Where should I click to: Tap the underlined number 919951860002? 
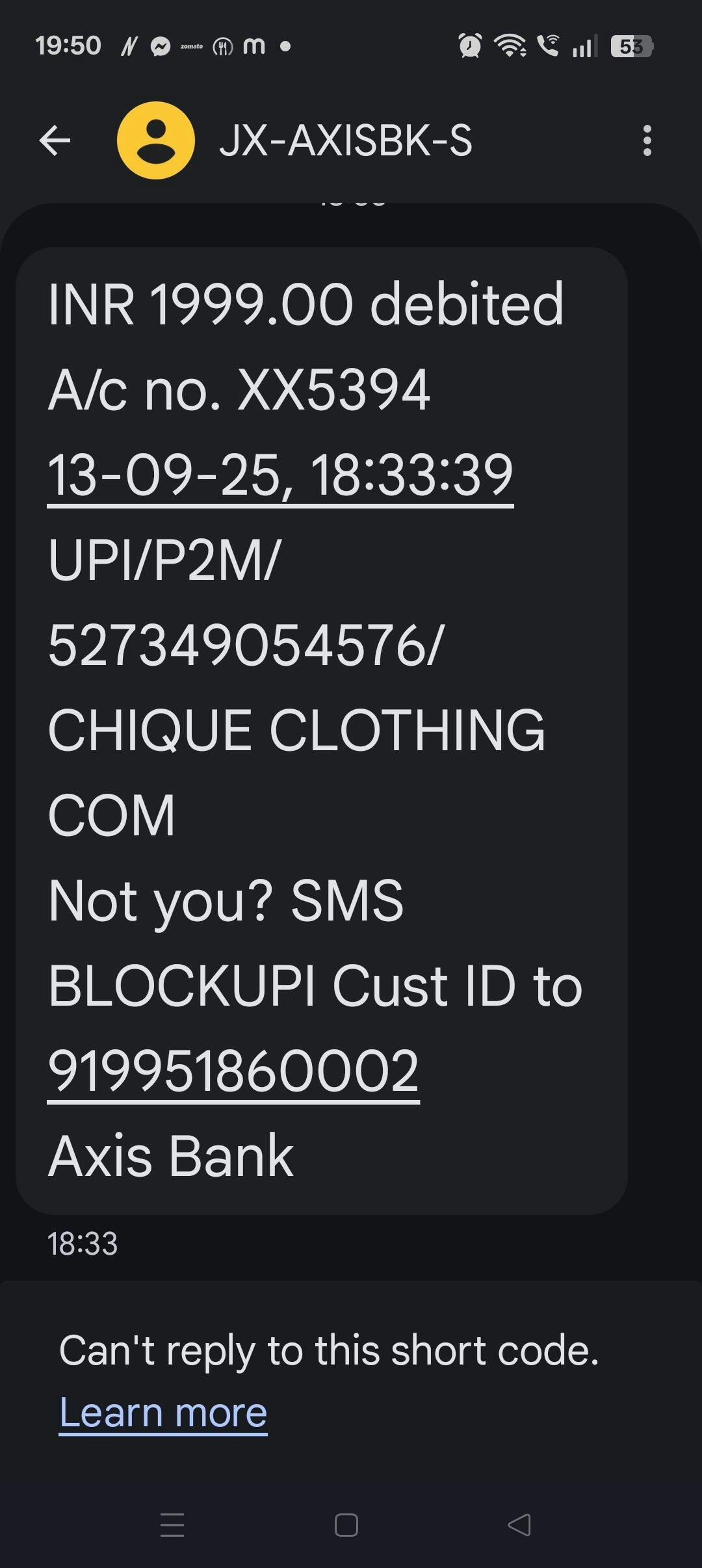233,1071
